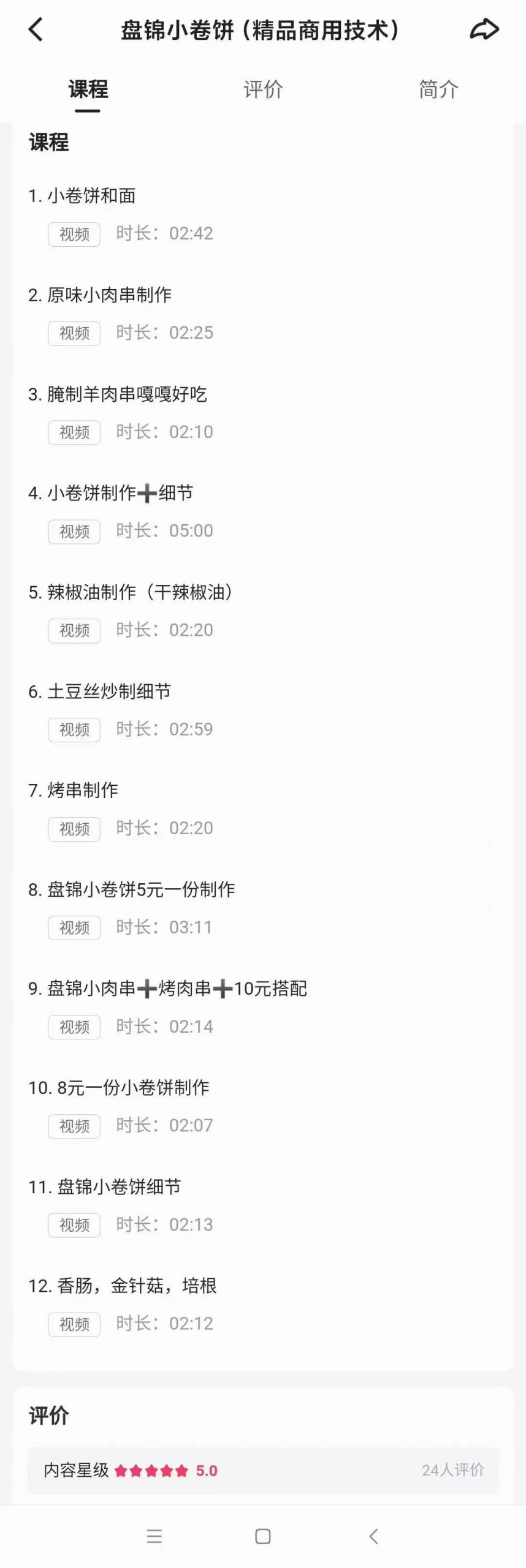Switch to the 评价 tab
The image size is (526, 1568).
click(x=262, y=90)
